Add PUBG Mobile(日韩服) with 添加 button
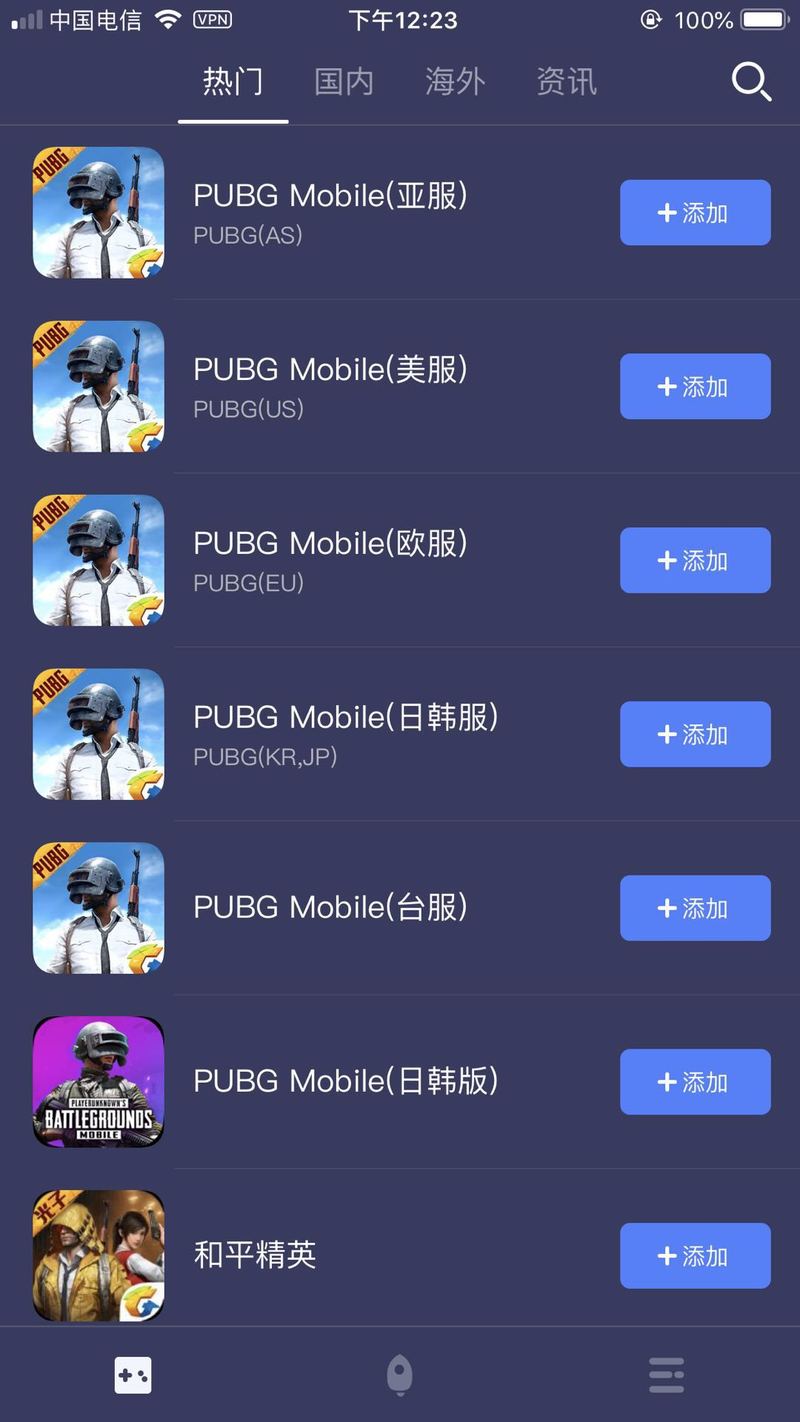This screenshot has height=1422, width=800. (695, 735)
